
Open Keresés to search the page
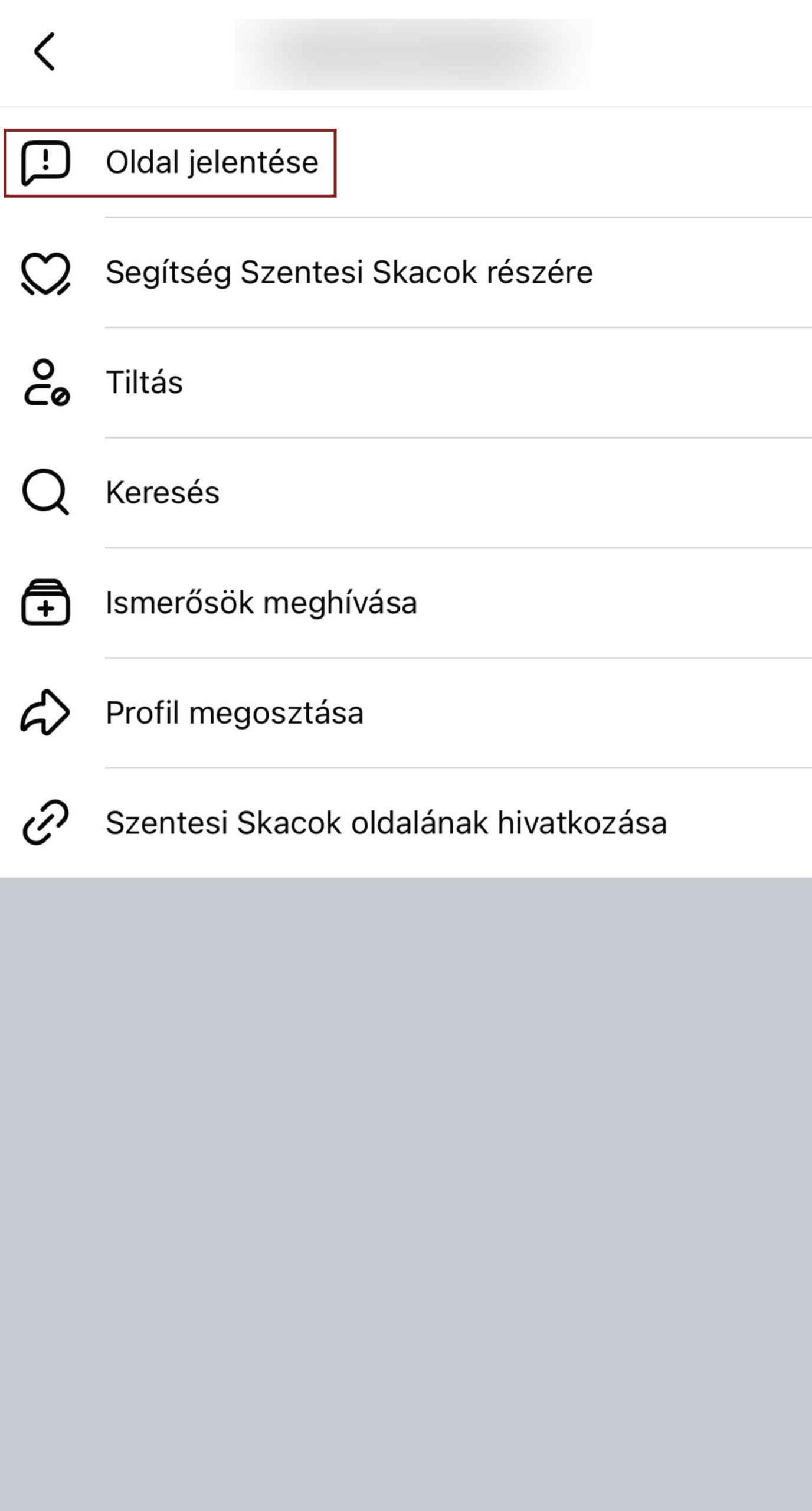(x=162, y=492)
